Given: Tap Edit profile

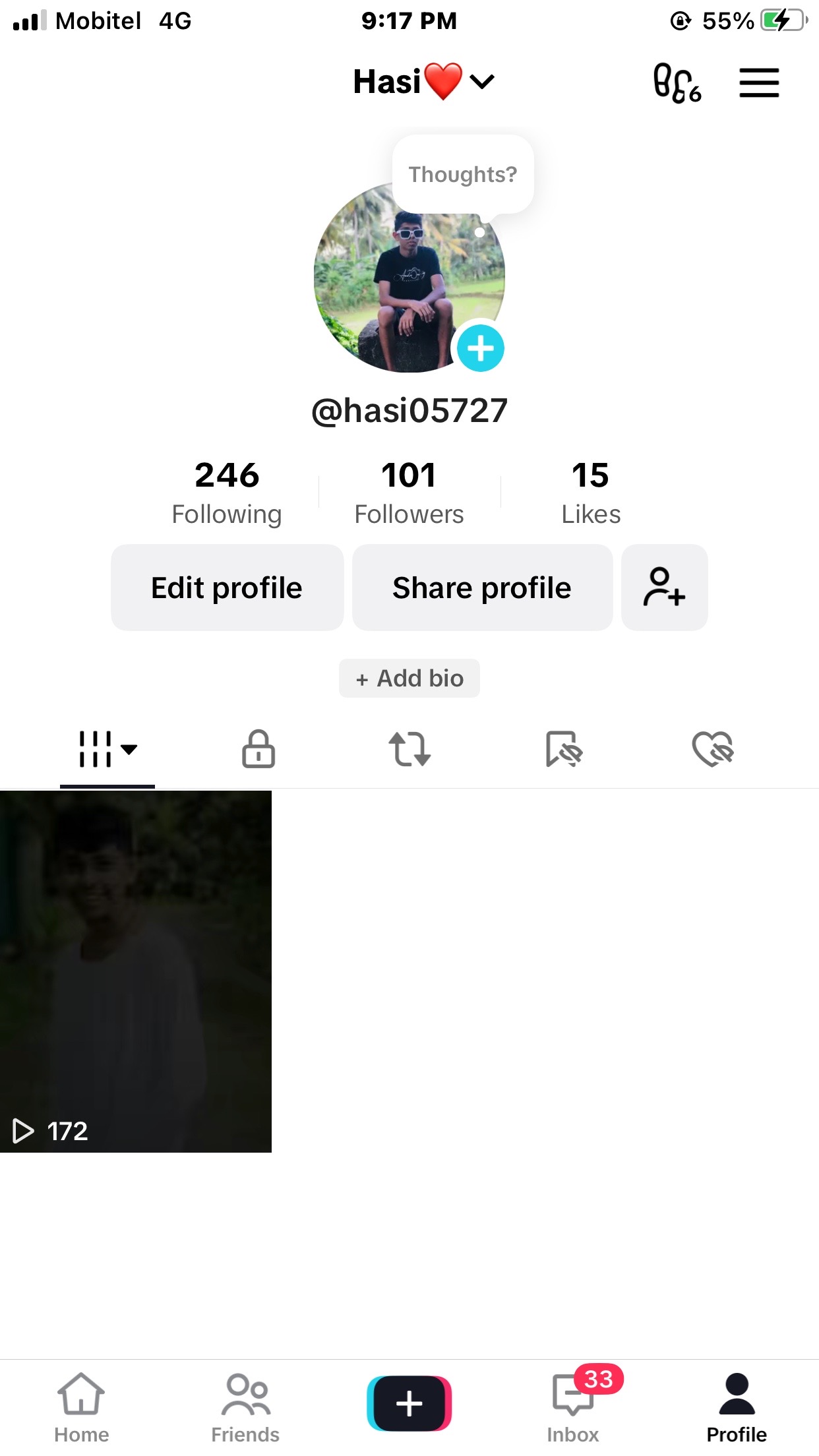Looking at the screenshot, I should (x=227, y=588).
